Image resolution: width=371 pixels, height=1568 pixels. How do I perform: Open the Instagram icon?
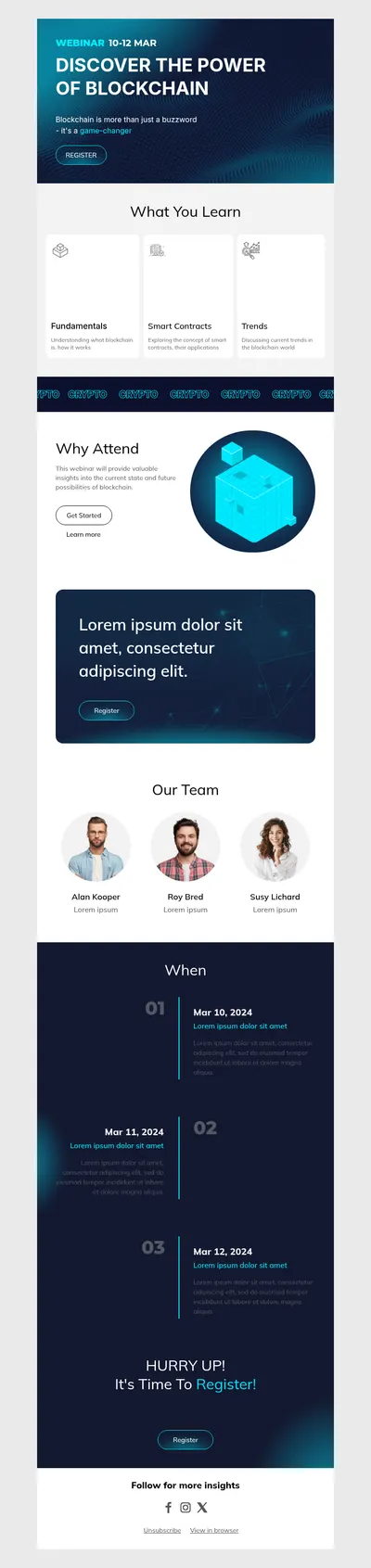[x=185, y=1508]
